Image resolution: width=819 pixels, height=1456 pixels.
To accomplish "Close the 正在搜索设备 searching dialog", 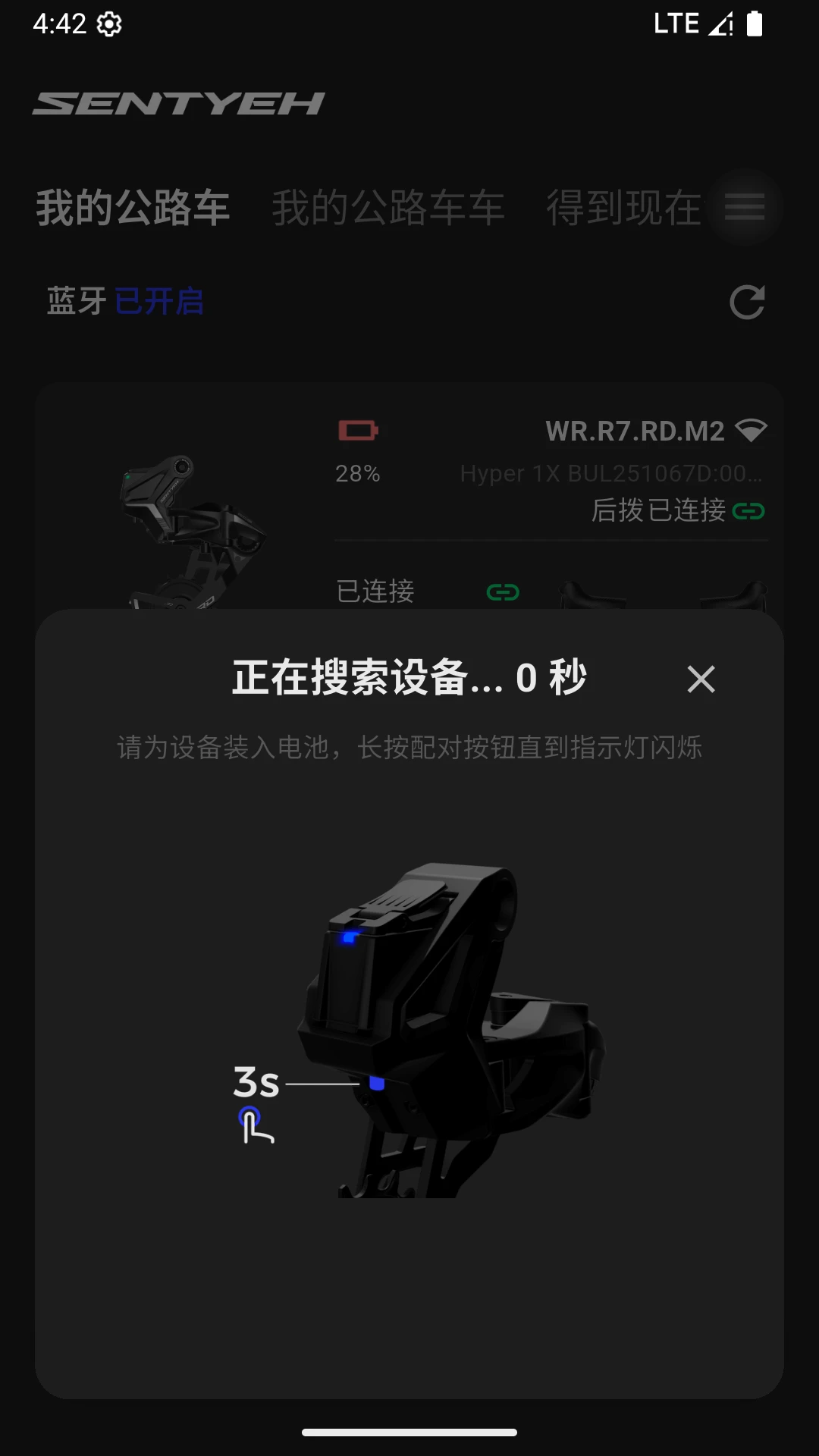I will (701, 679).
